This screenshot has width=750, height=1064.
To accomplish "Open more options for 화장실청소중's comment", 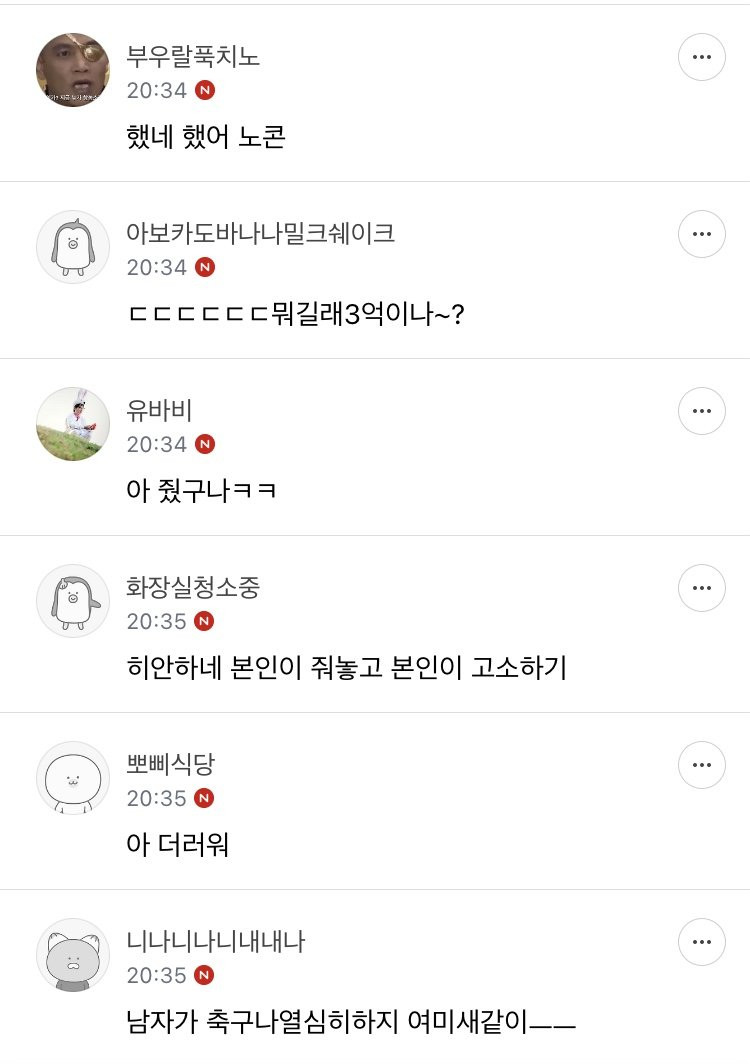I will tap(702, 588).
